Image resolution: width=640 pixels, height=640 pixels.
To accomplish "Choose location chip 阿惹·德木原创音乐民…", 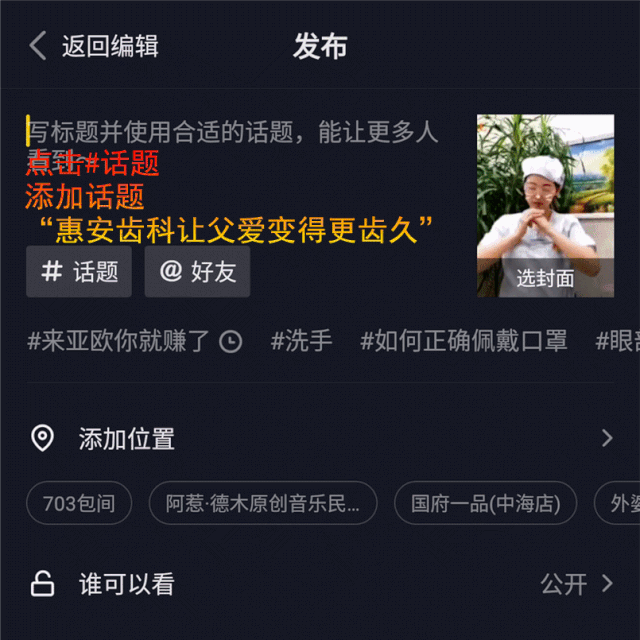I will tap(263, 503).
